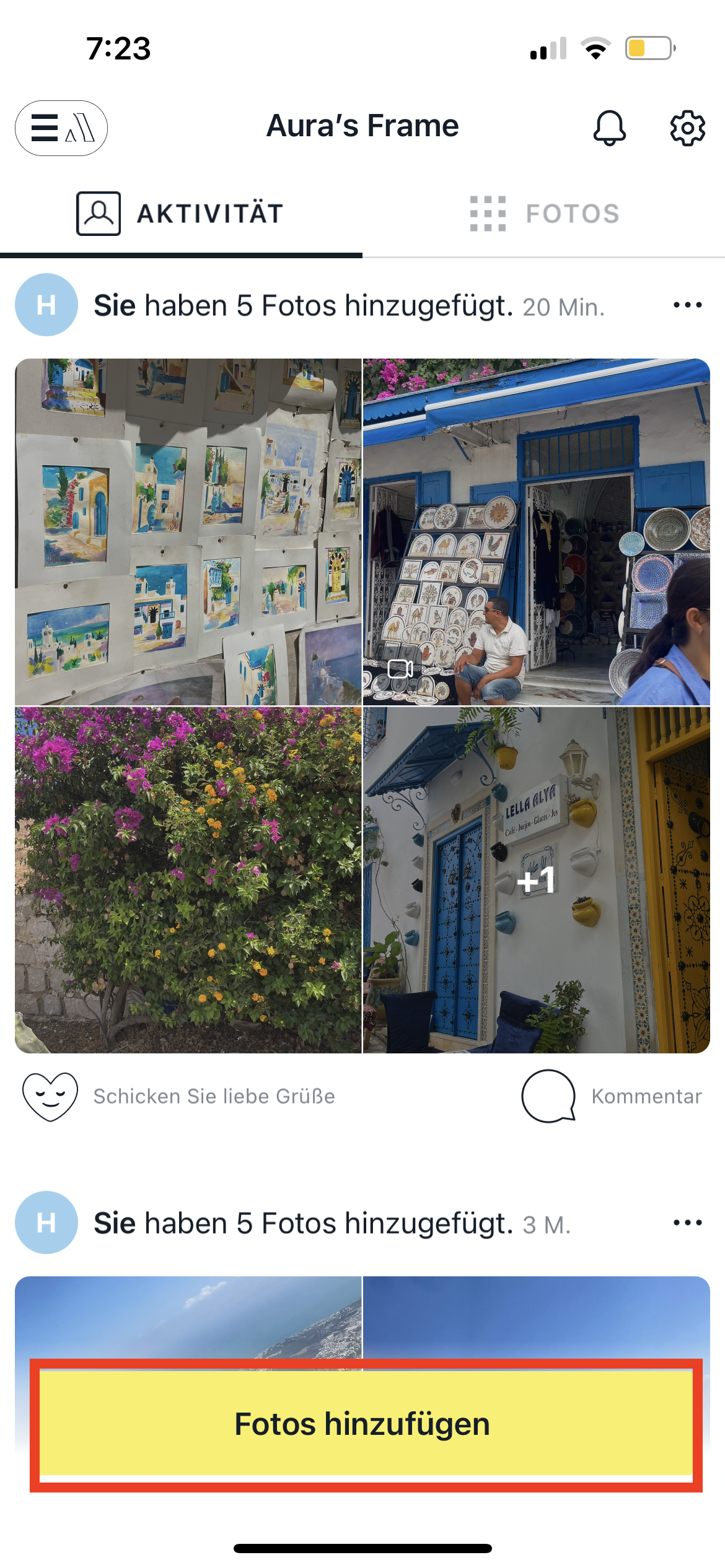Open frame settings gear
725x1568 pixels.
(x=687, y=128)
